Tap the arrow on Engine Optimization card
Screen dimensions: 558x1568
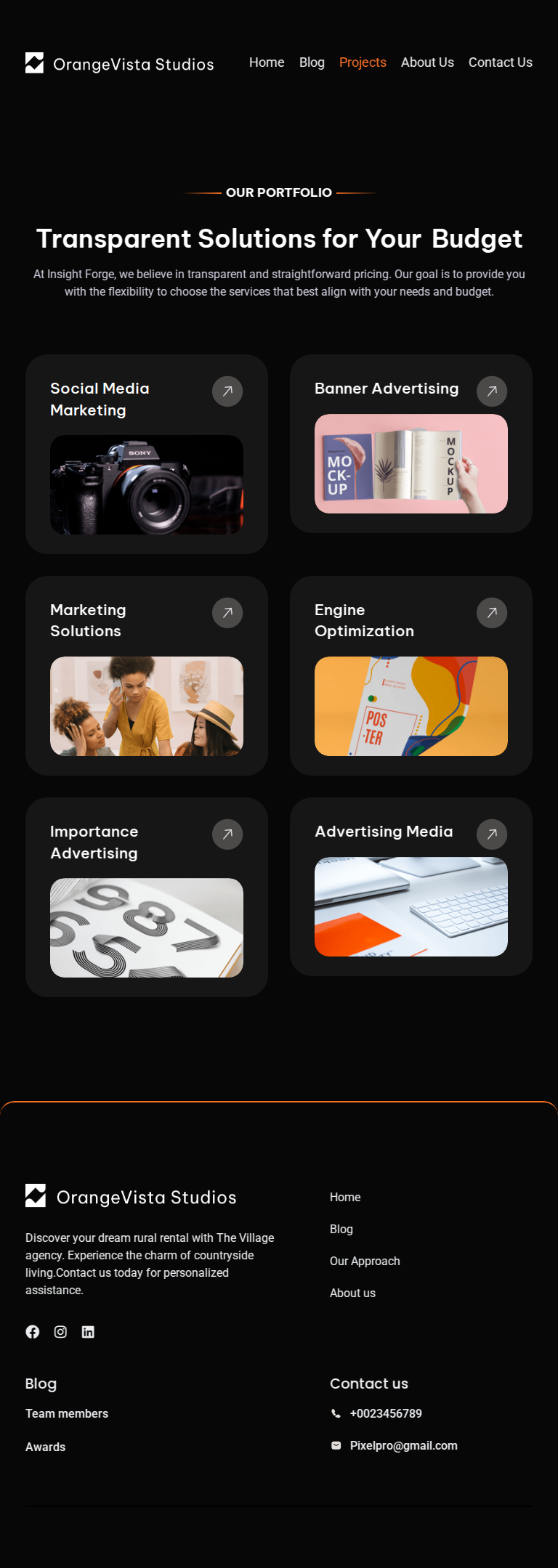click(492, 613)
